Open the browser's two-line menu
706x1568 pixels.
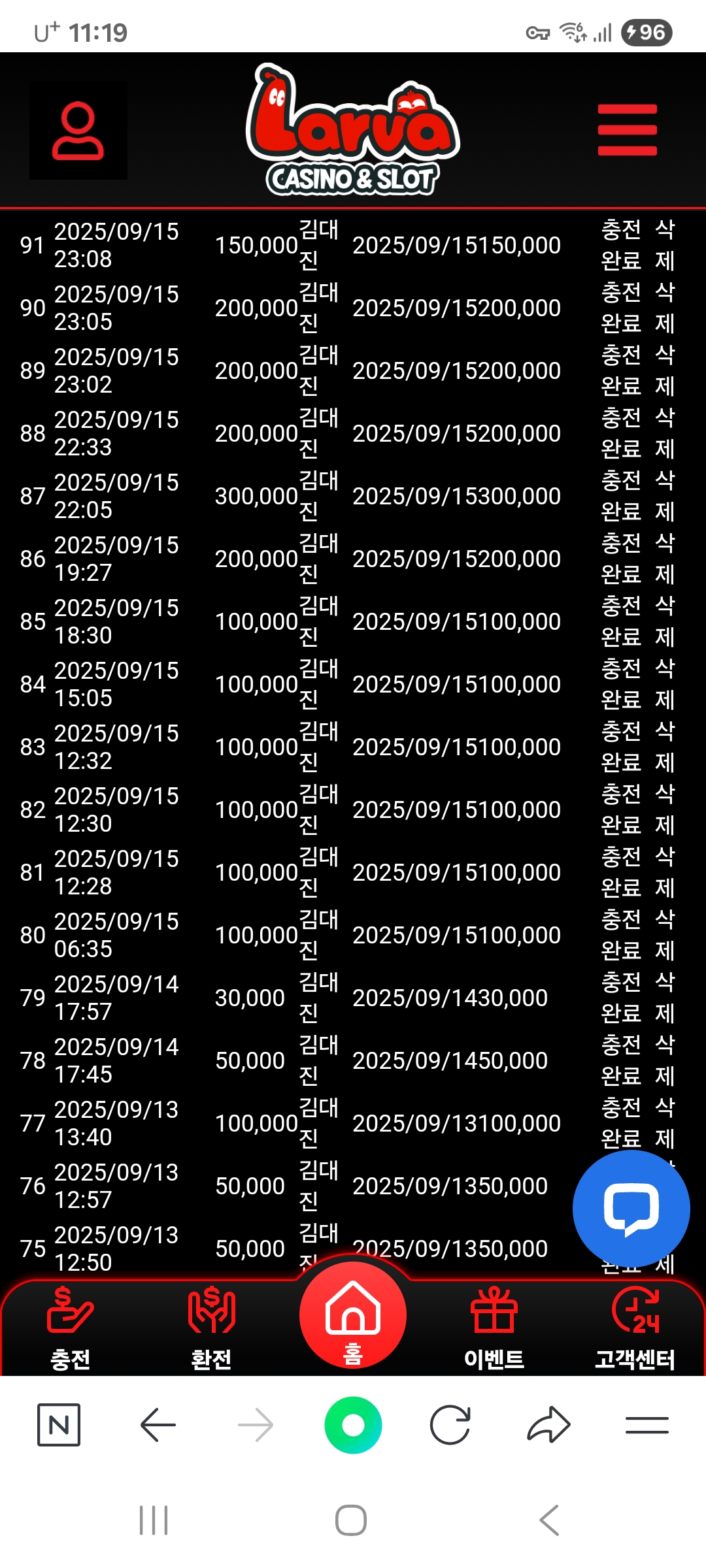[647, 1425]
